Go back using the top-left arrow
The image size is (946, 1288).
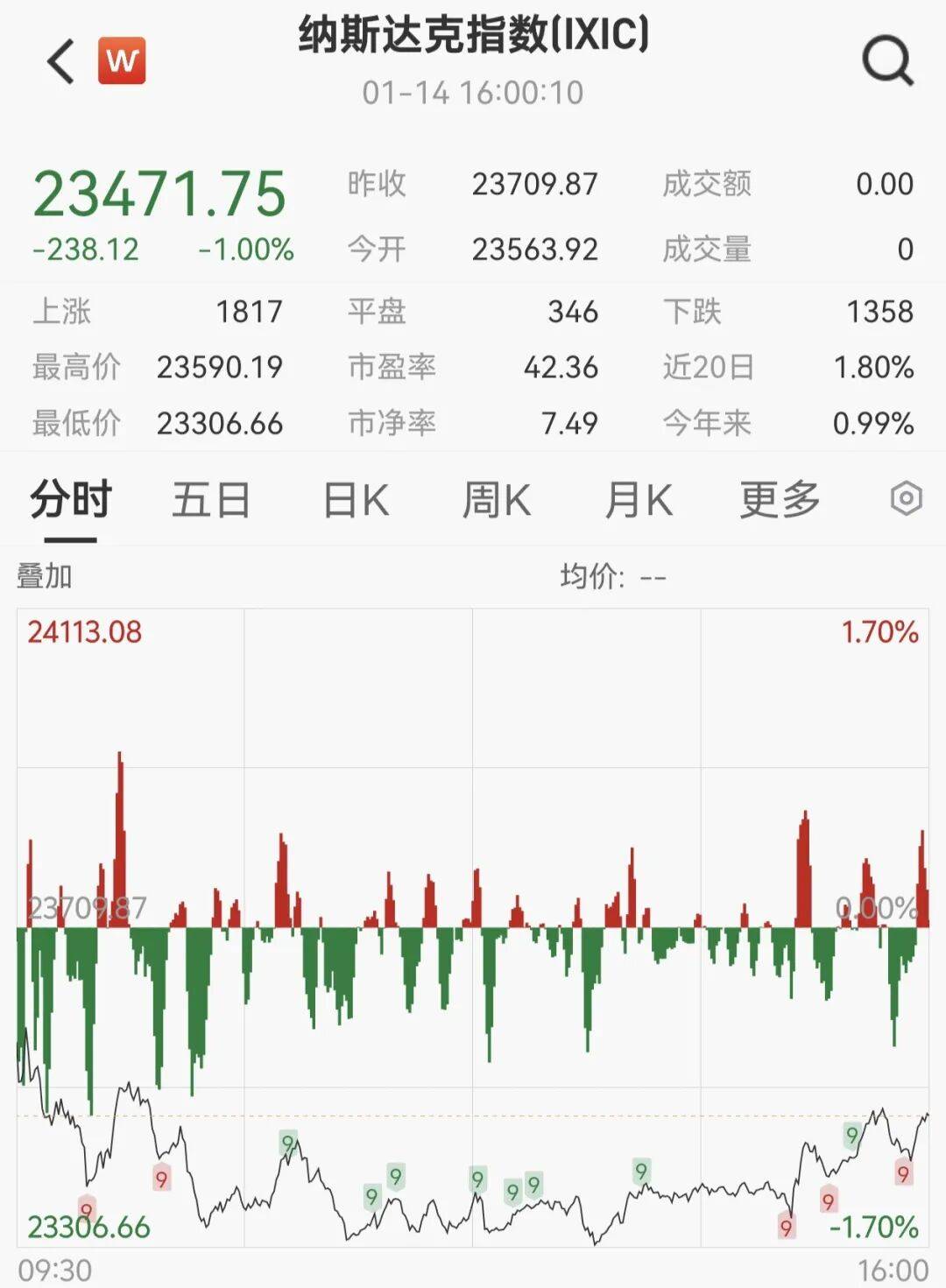[60, 61]
